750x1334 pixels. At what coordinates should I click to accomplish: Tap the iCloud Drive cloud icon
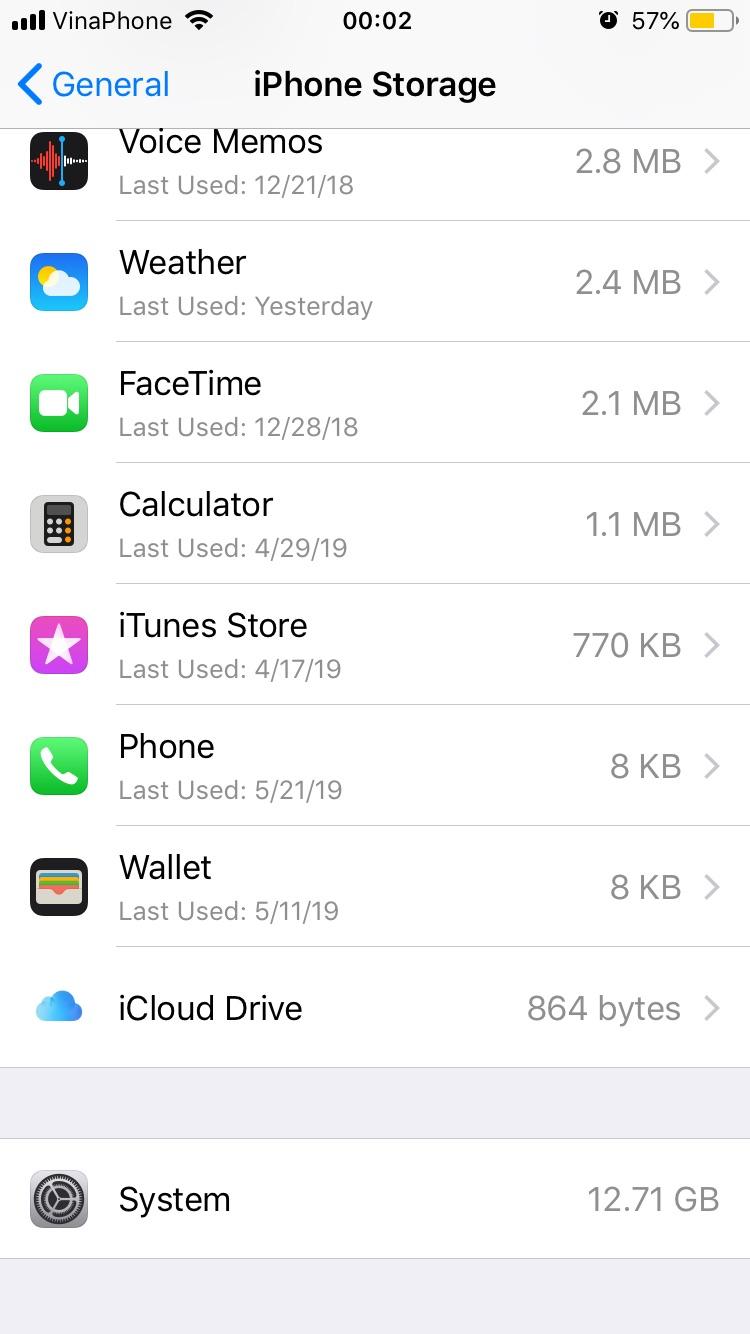click(x=58, y=1008)
